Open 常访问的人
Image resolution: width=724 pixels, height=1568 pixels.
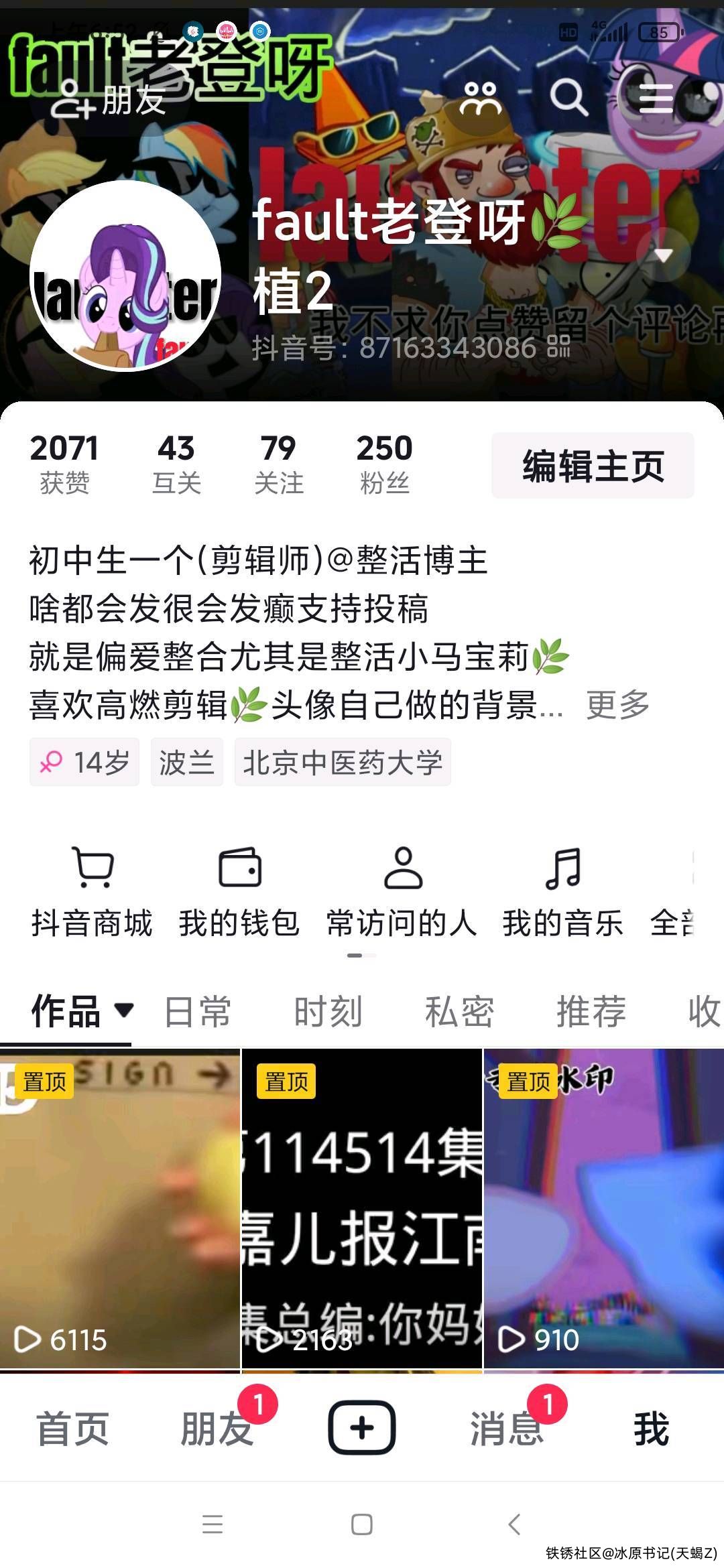click(402, 892)
